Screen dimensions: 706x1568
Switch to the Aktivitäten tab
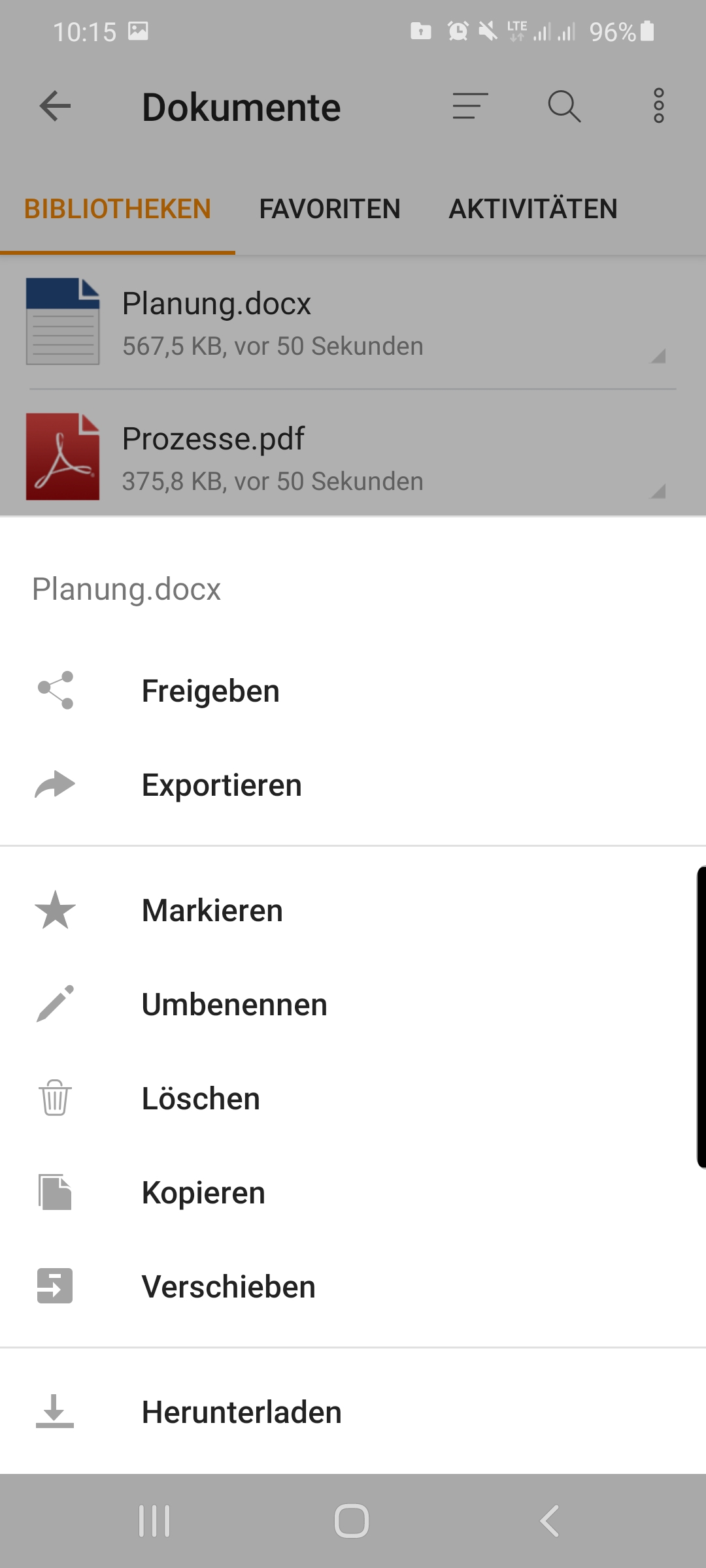533,209
